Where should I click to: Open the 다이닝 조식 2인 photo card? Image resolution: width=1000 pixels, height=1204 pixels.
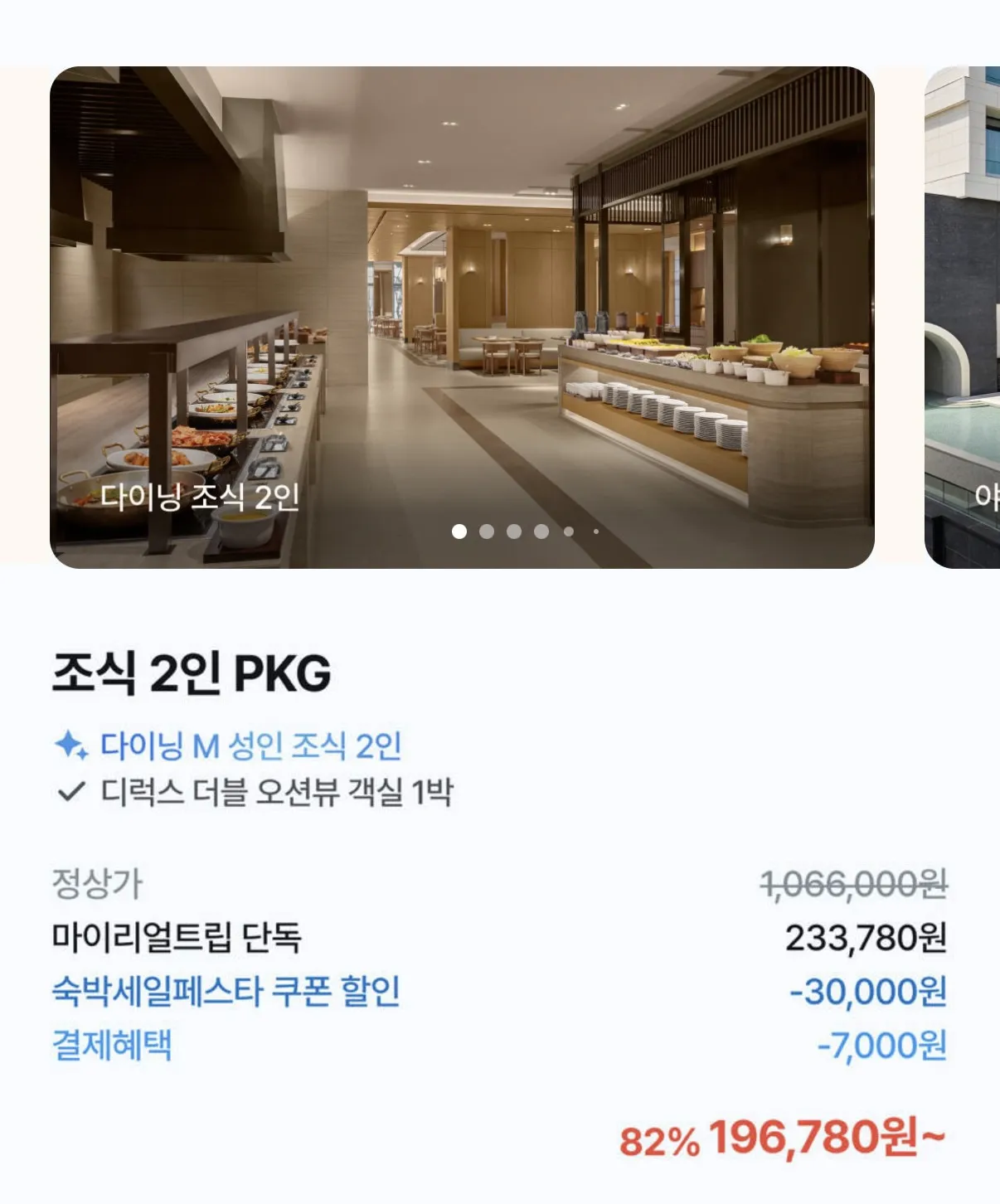click(x=462, y=317)
